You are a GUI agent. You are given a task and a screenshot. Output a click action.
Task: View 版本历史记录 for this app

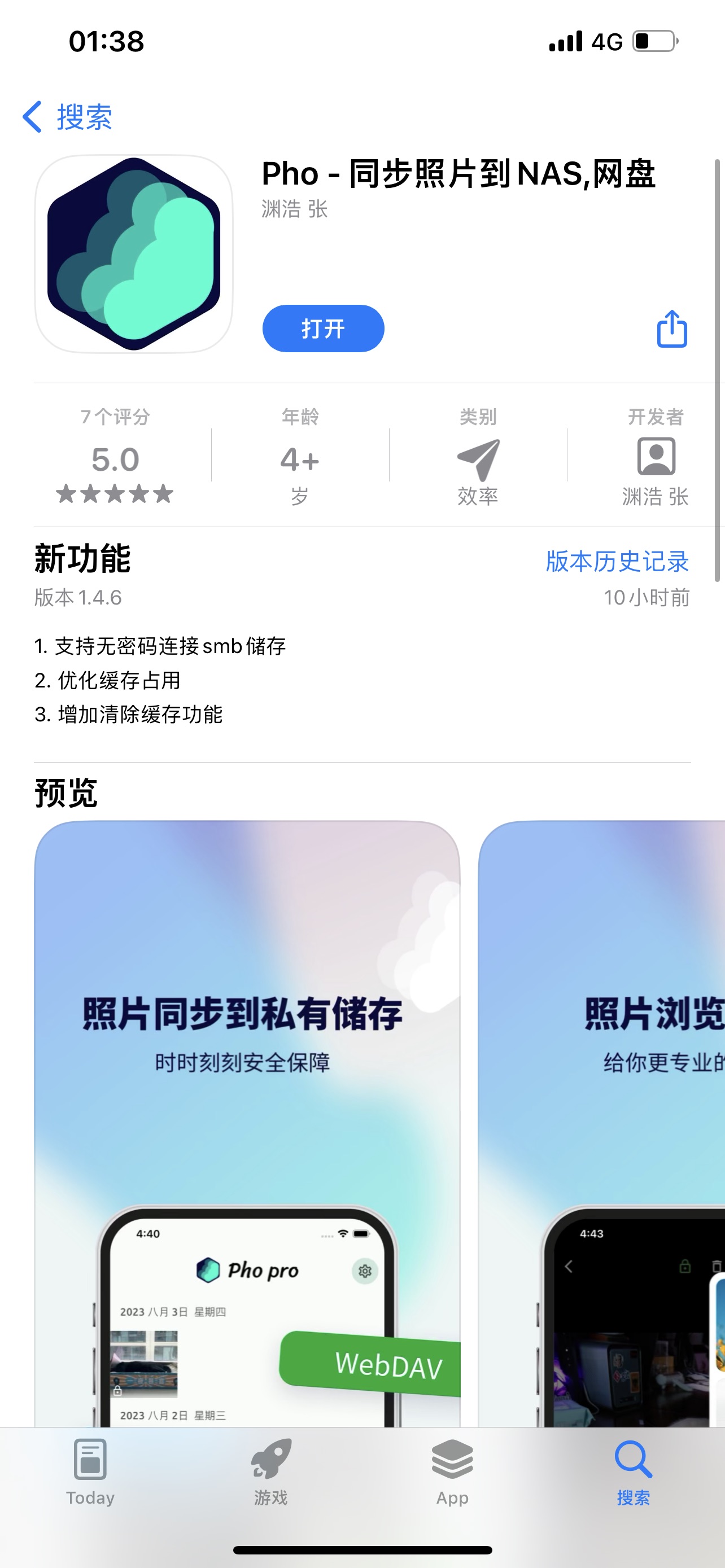pos(617,561)
